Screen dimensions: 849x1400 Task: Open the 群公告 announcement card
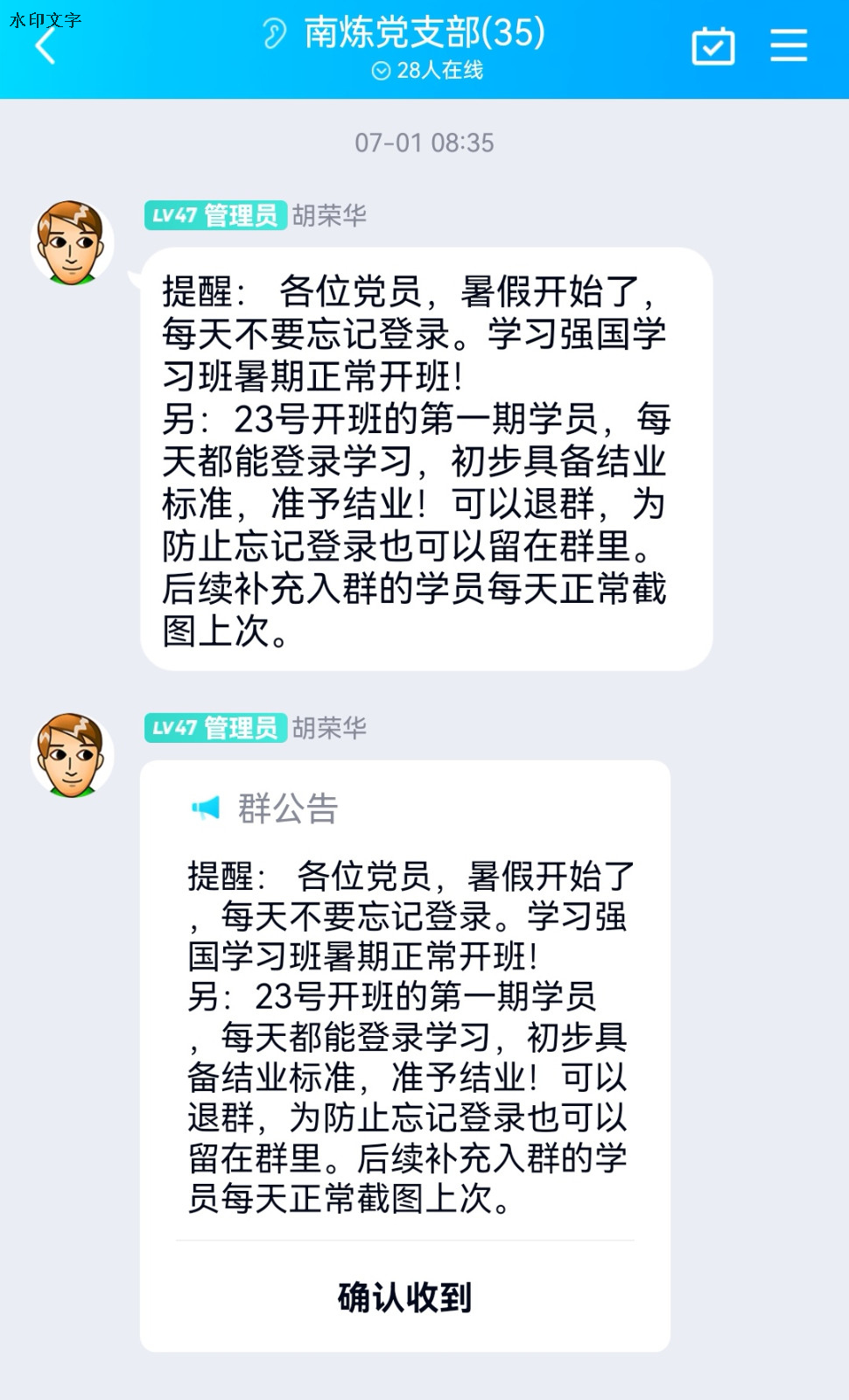coord(404,997)
